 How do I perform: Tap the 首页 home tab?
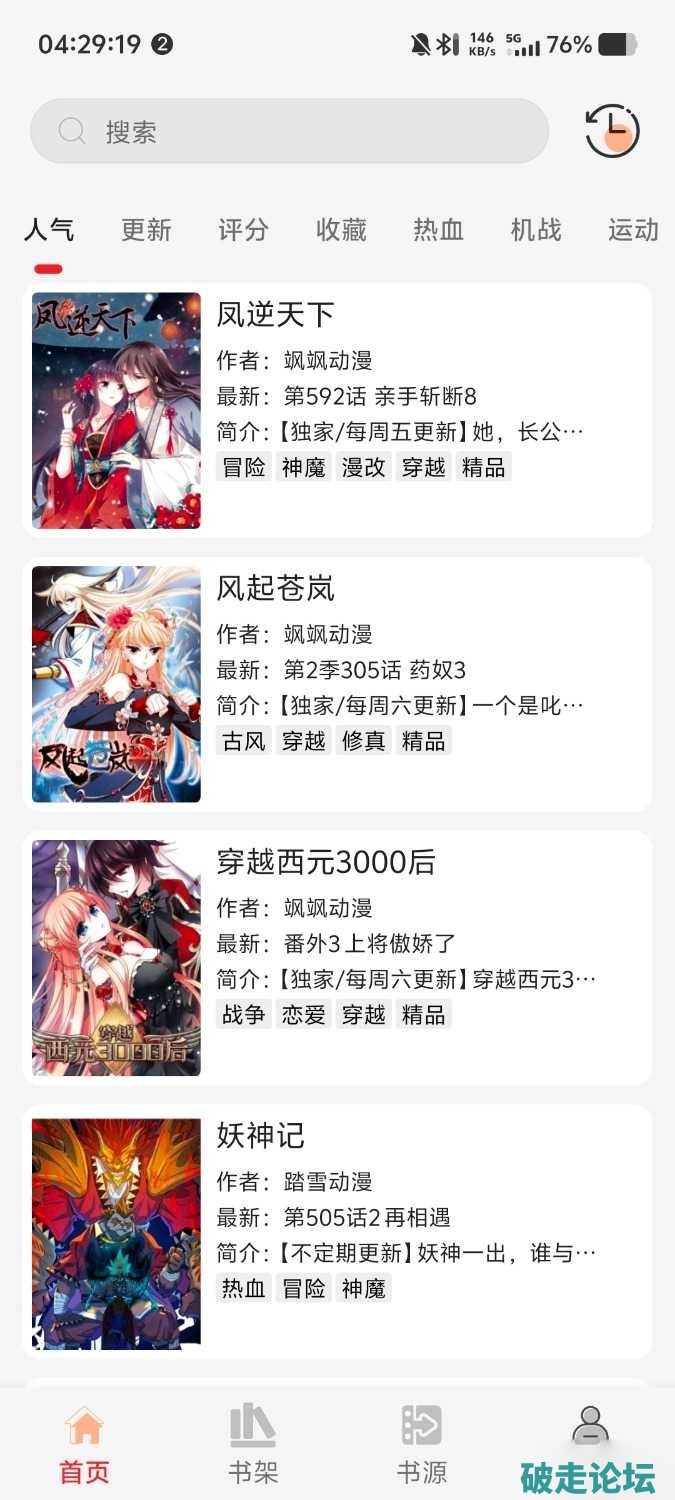84,1444
